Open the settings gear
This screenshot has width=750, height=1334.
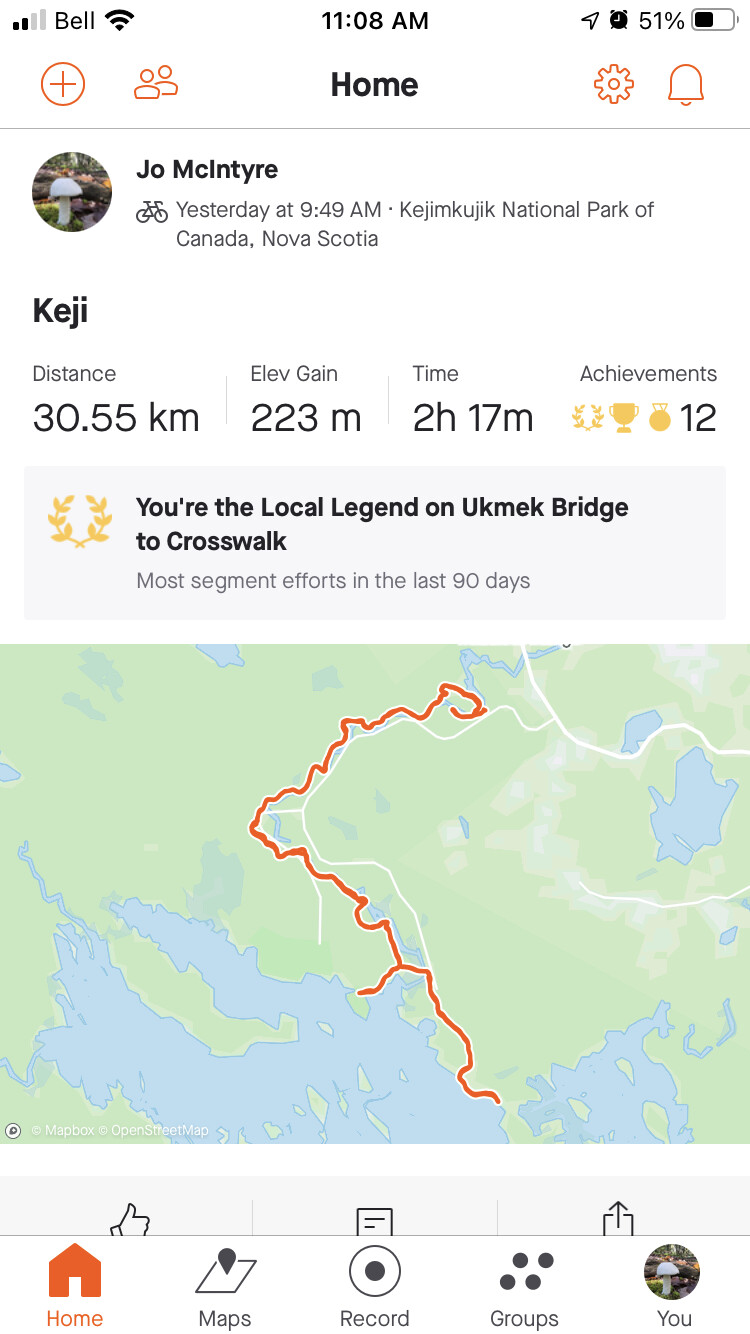pos(614,84)
